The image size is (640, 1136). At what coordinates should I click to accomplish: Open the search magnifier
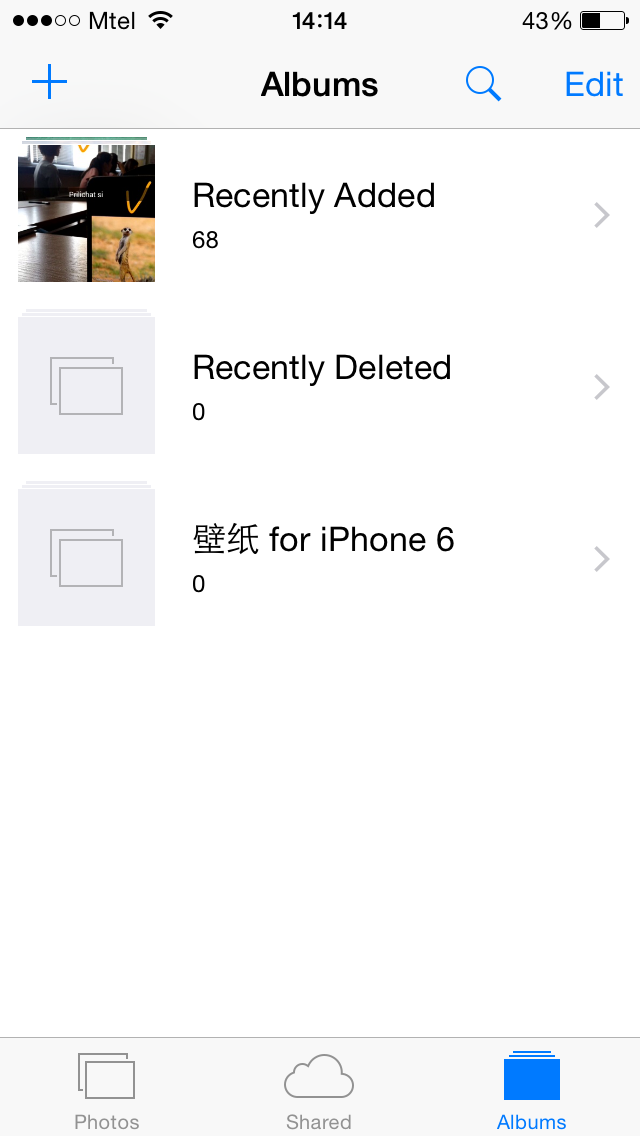coord(483,84)
